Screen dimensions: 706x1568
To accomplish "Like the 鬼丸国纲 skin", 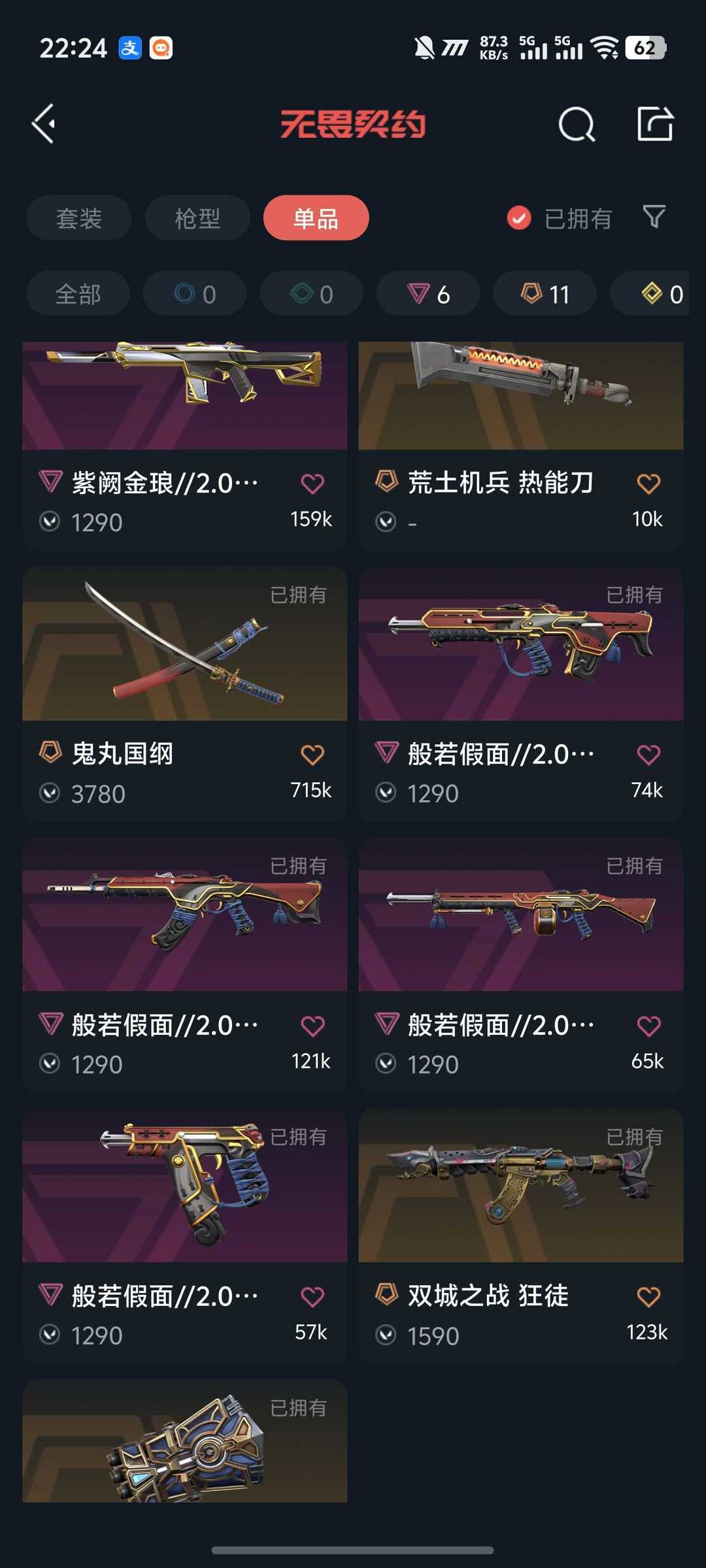I will click(312, 755).
